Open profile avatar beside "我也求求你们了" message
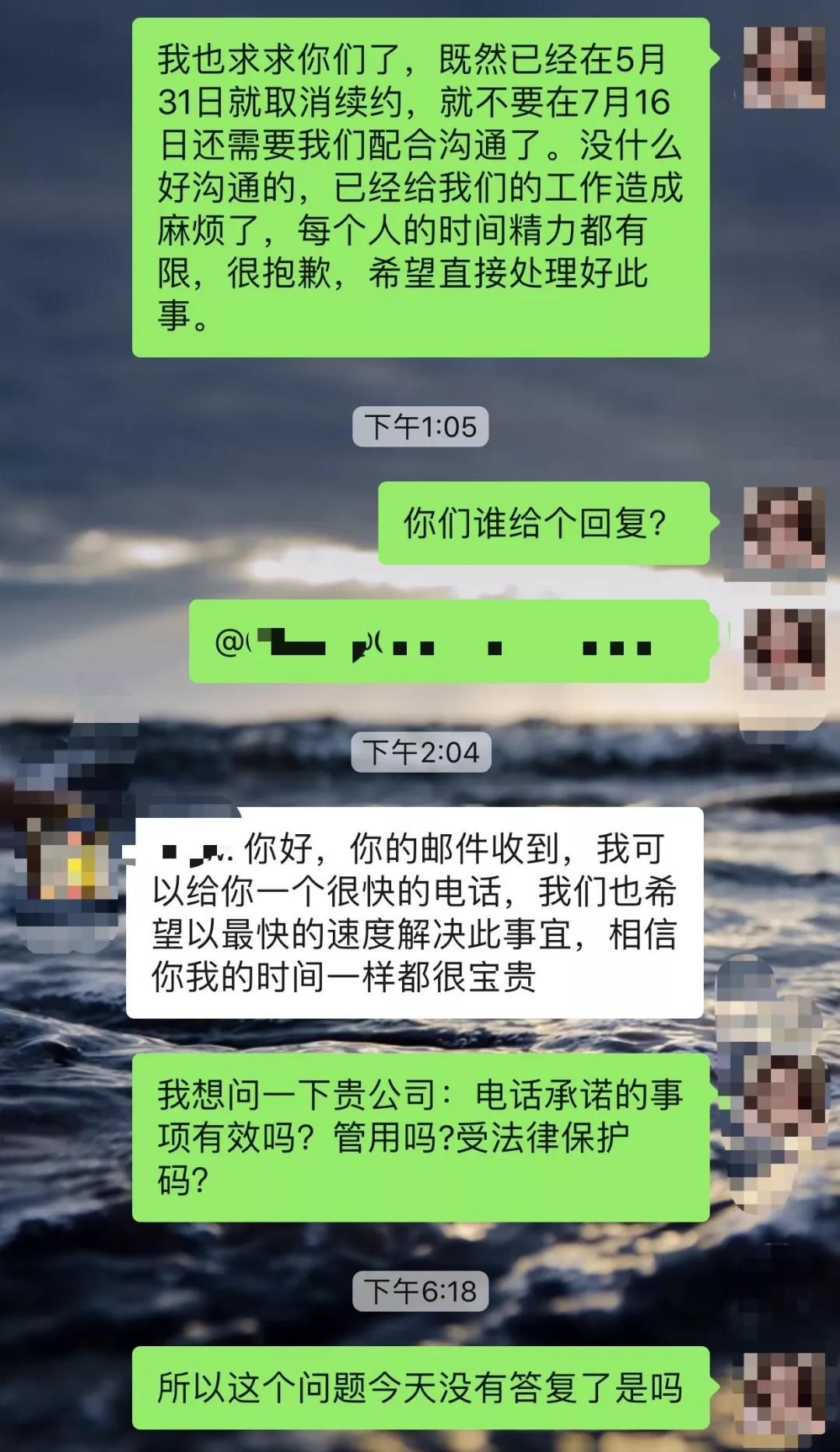This screenshot has height=1452, width=840. click(784, 67)
